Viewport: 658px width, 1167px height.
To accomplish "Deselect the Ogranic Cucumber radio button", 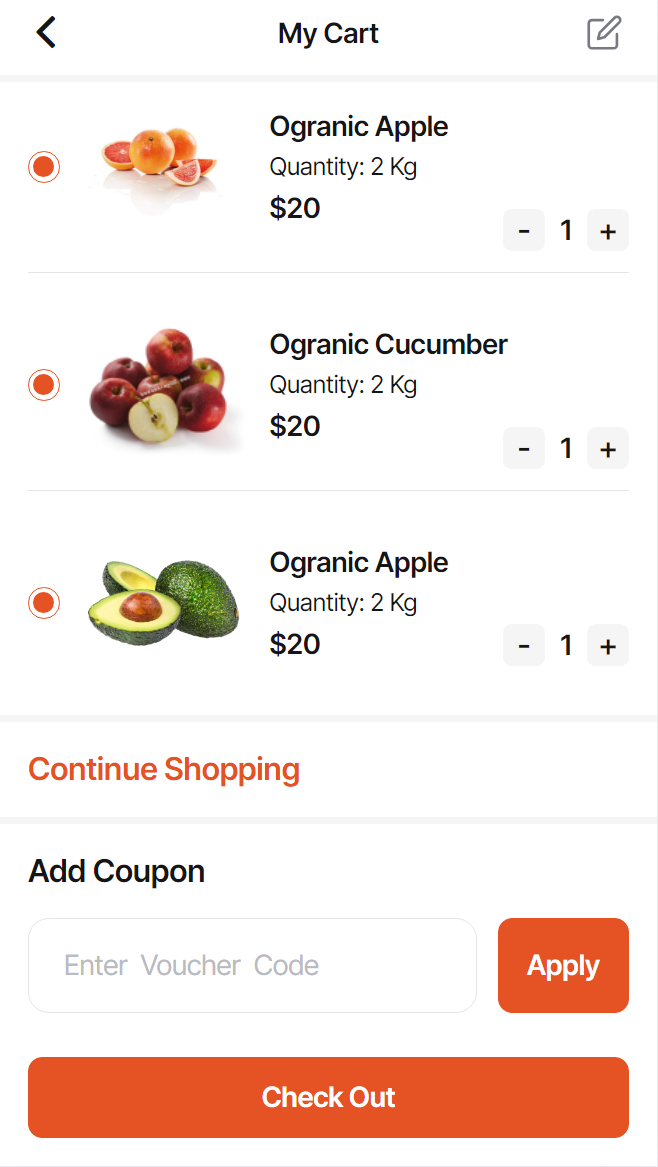I will [44, 385].
